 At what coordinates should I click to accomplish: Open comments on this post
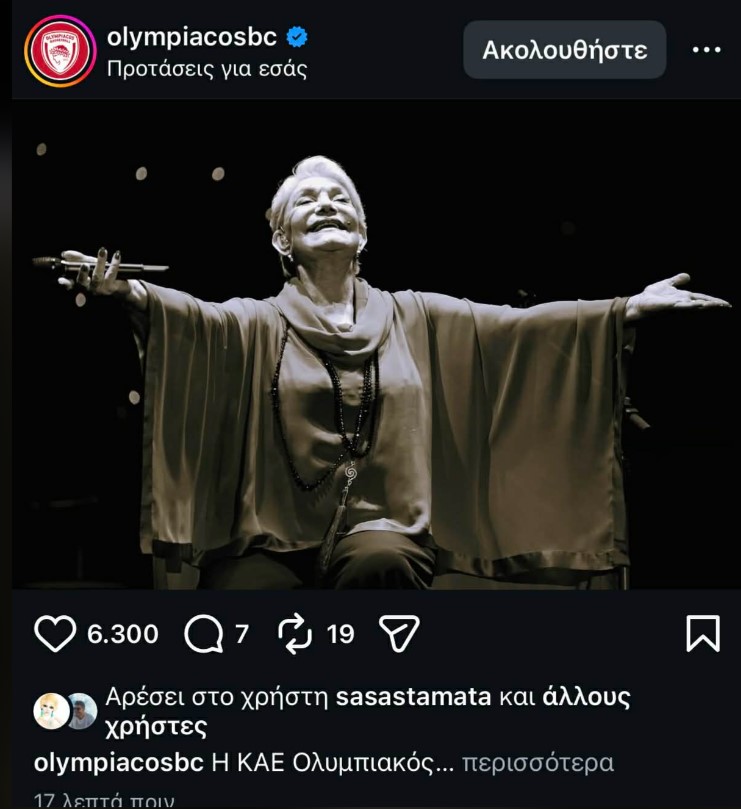(x=204, y=633)
